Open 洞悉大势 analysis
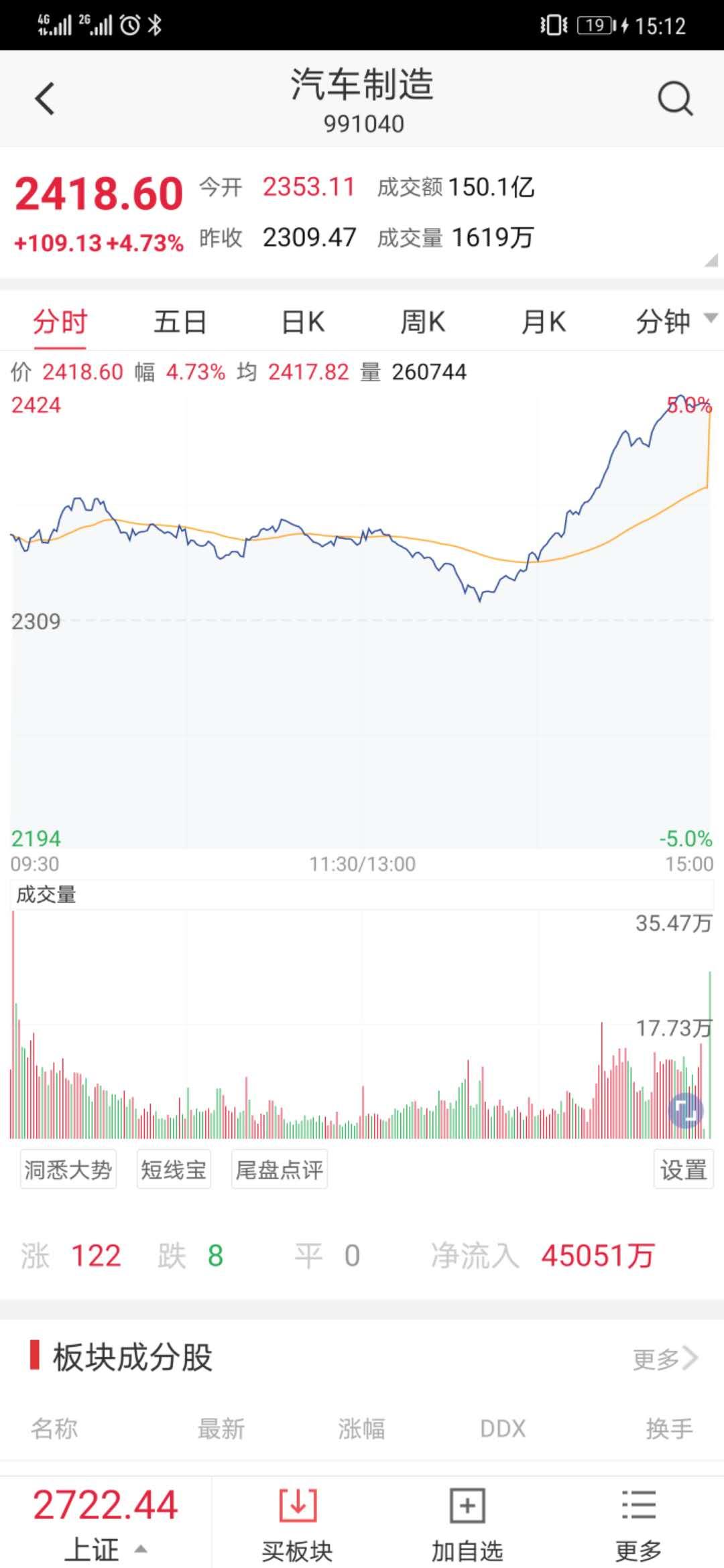 click(68, 1169)
